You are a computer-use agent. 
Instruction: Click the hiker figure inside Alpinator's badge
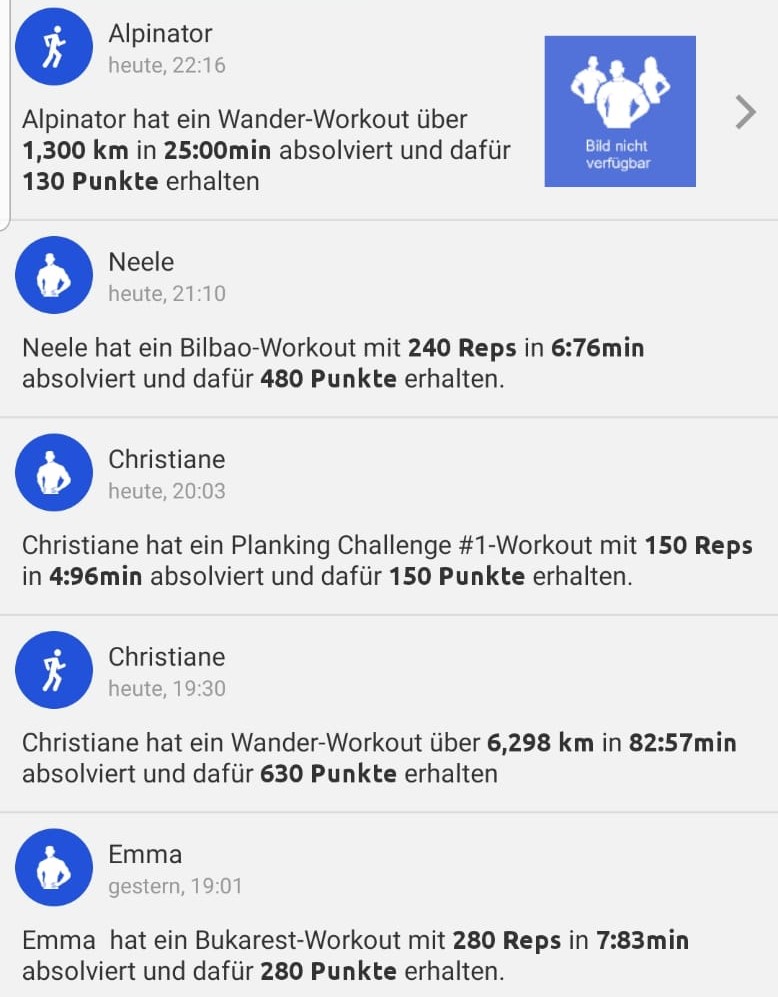[x=54, y=46]
